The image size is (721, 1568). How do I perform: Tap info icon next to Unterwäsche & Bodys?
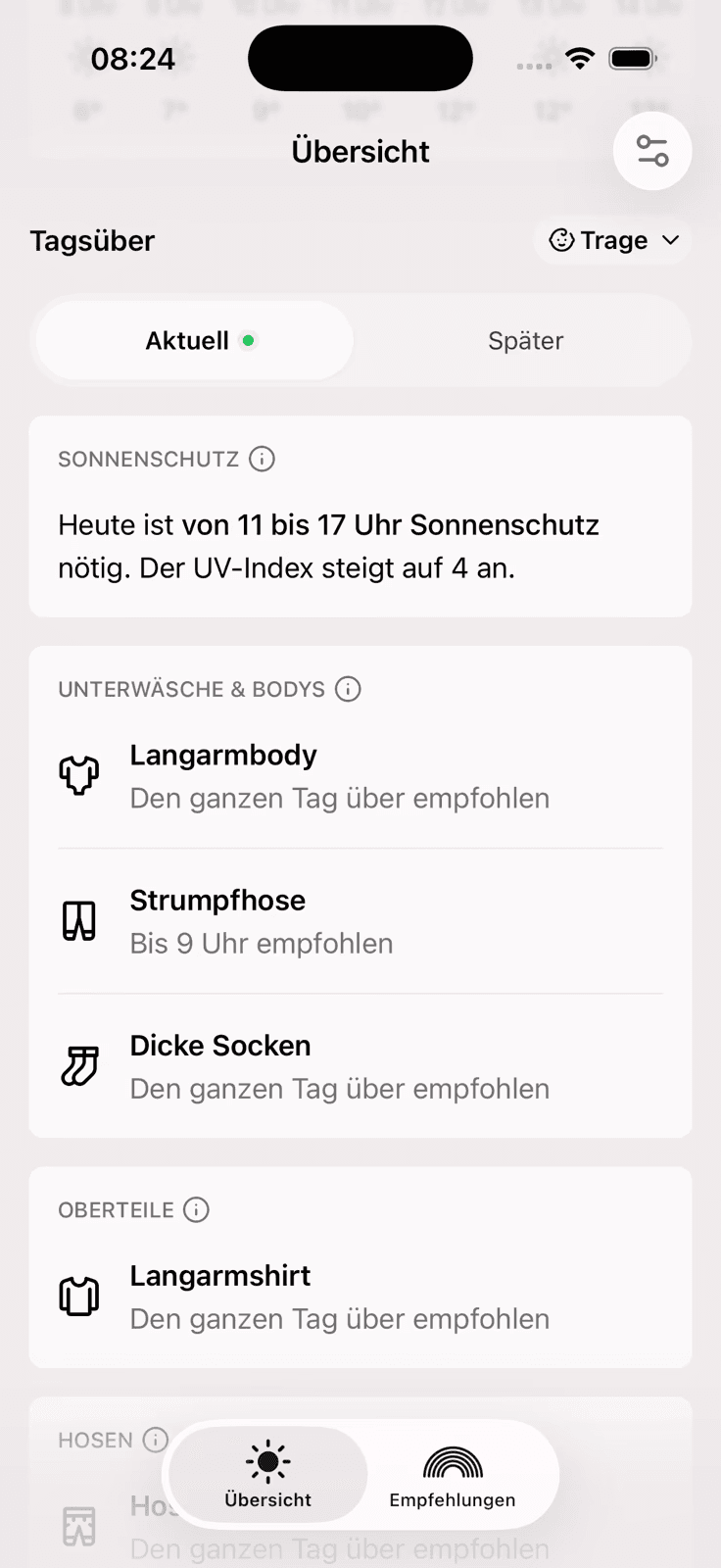(348, 689)
